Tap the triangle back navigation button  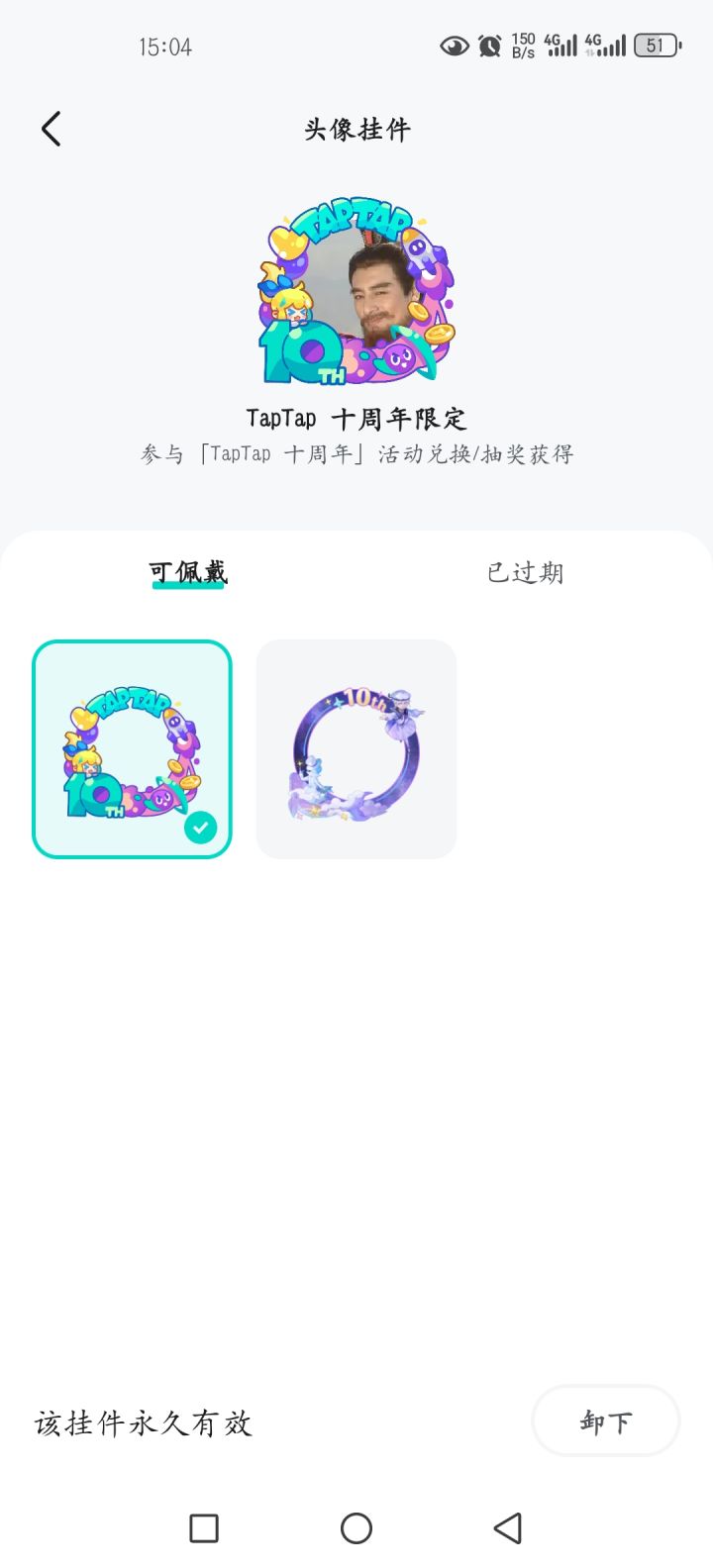(508, 1528)
